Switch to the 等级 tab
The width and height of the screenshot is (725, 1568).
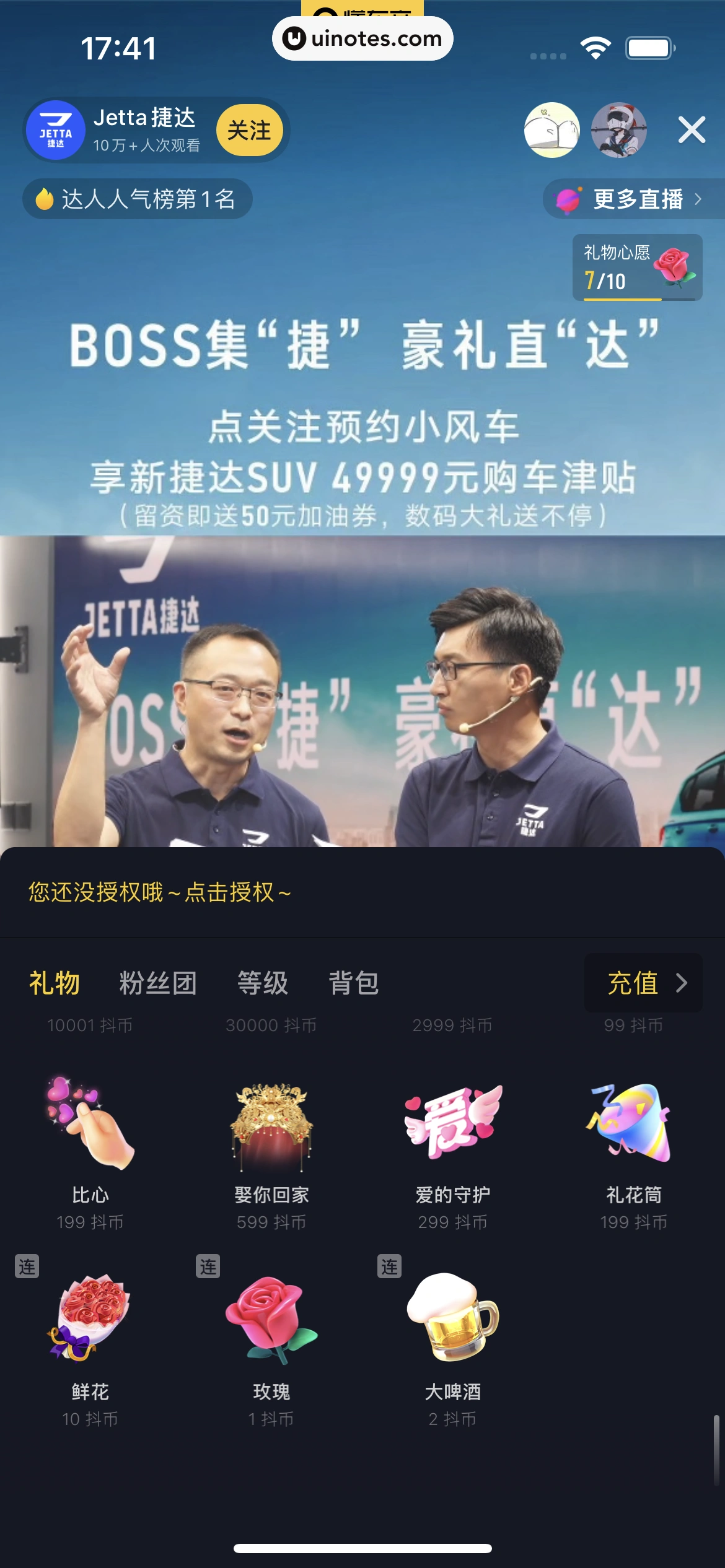click(263, 983)
